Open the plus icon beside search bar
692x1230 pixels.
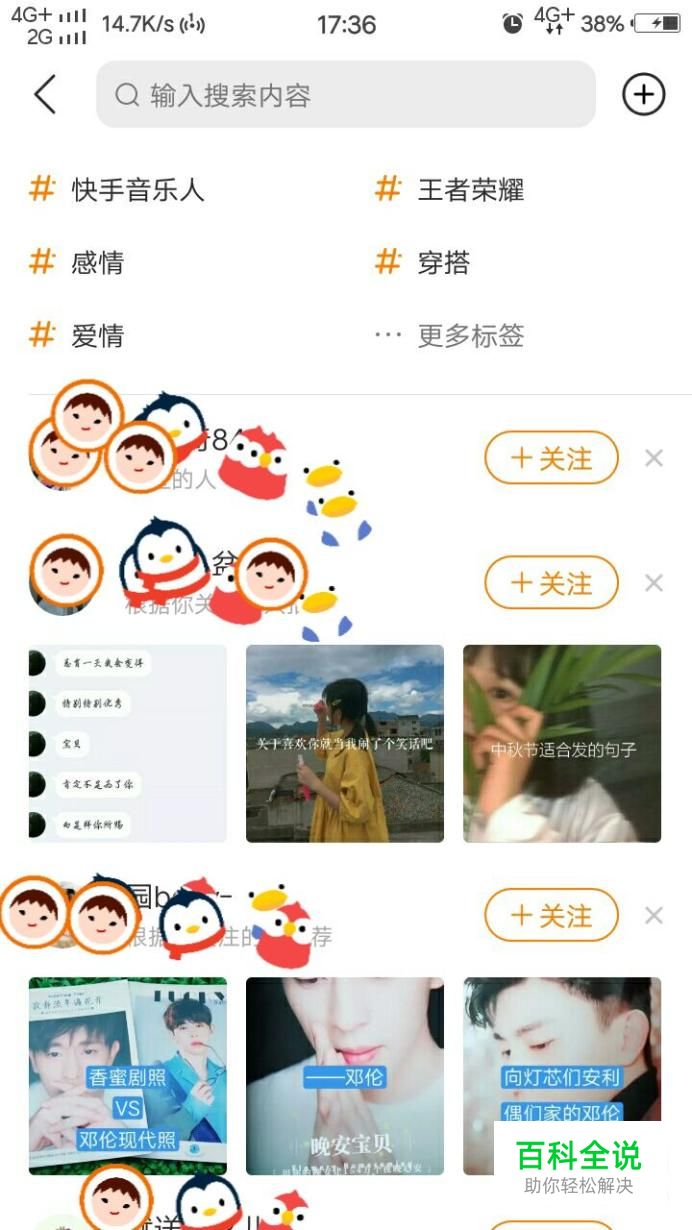pos(643,95)
